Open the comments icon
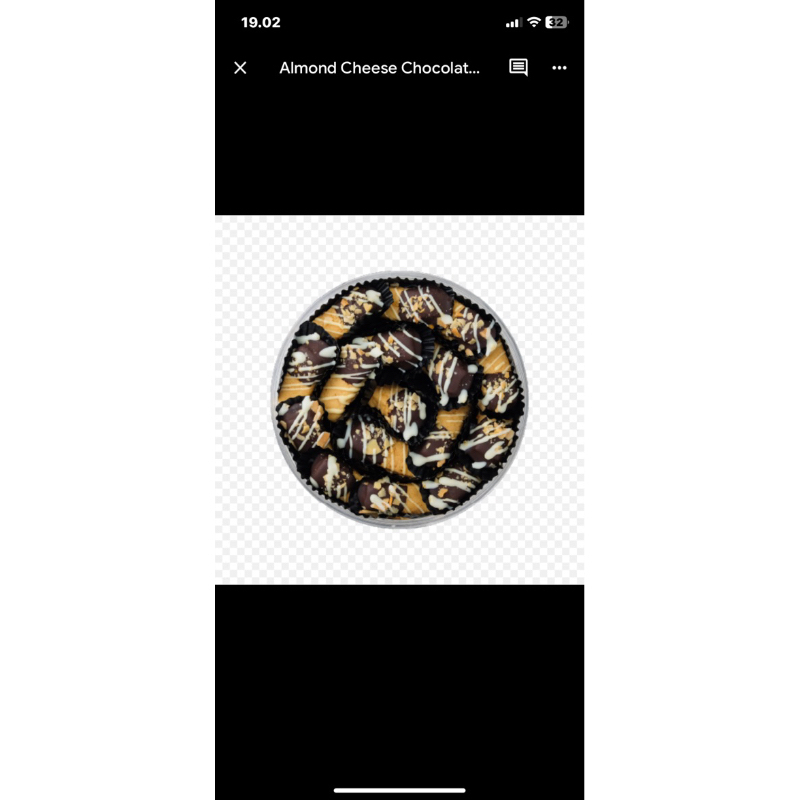Image resolution: width=800 pixels, height=800 pixels. pyautogui.click(x=518, y=68)
